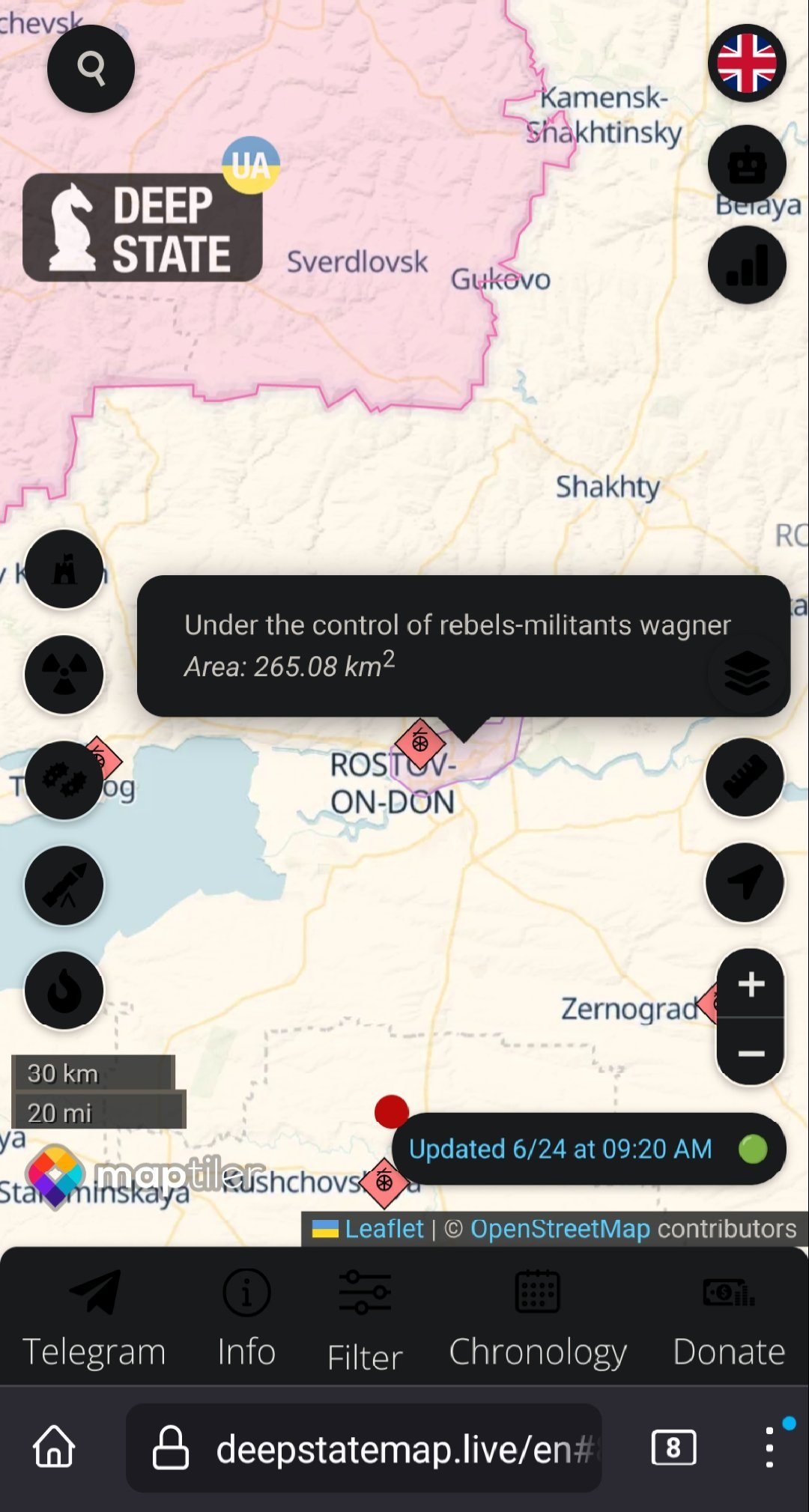Open the robot icon button
Viewport: 809px width, 1512px height.
[x=747, y=164]
